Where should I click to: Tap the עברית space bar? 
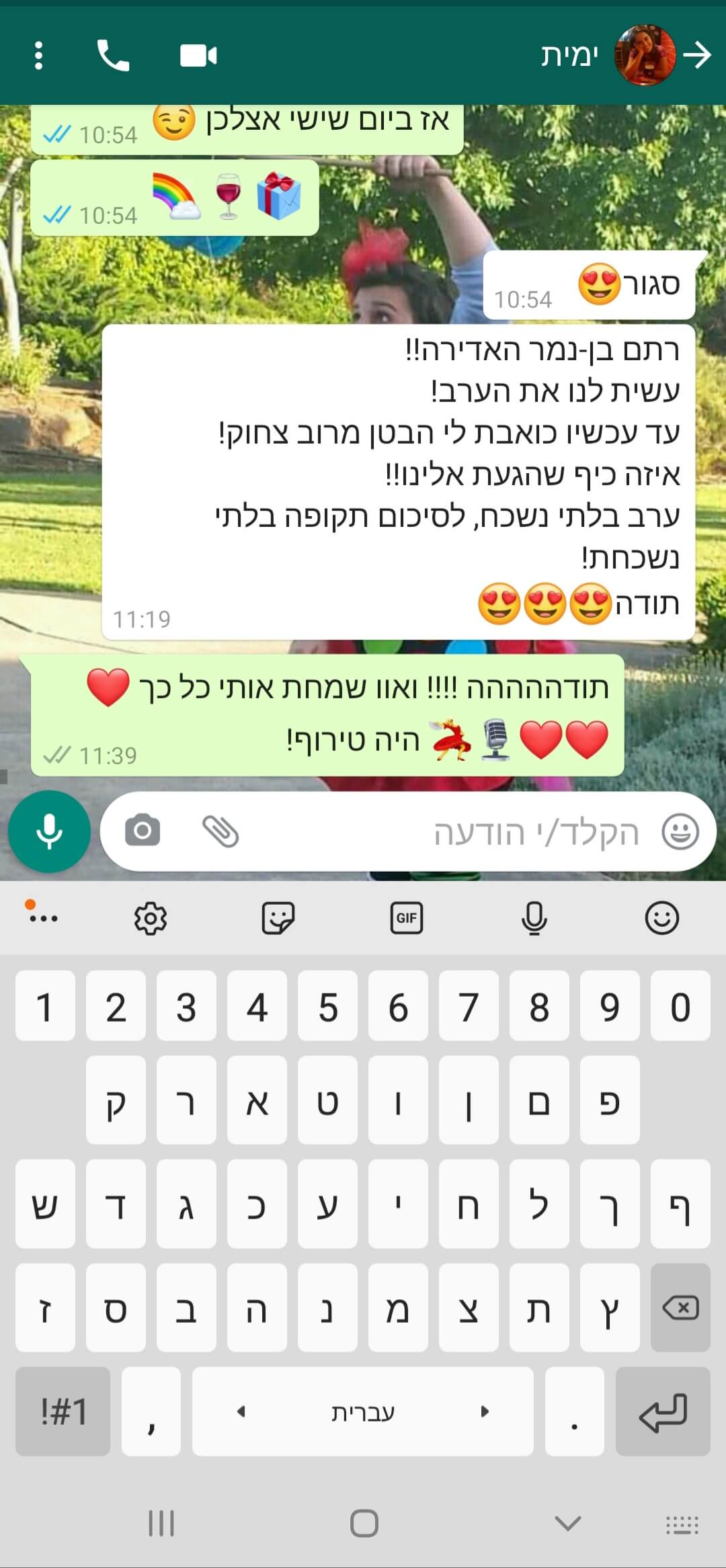click(363, 1411)
